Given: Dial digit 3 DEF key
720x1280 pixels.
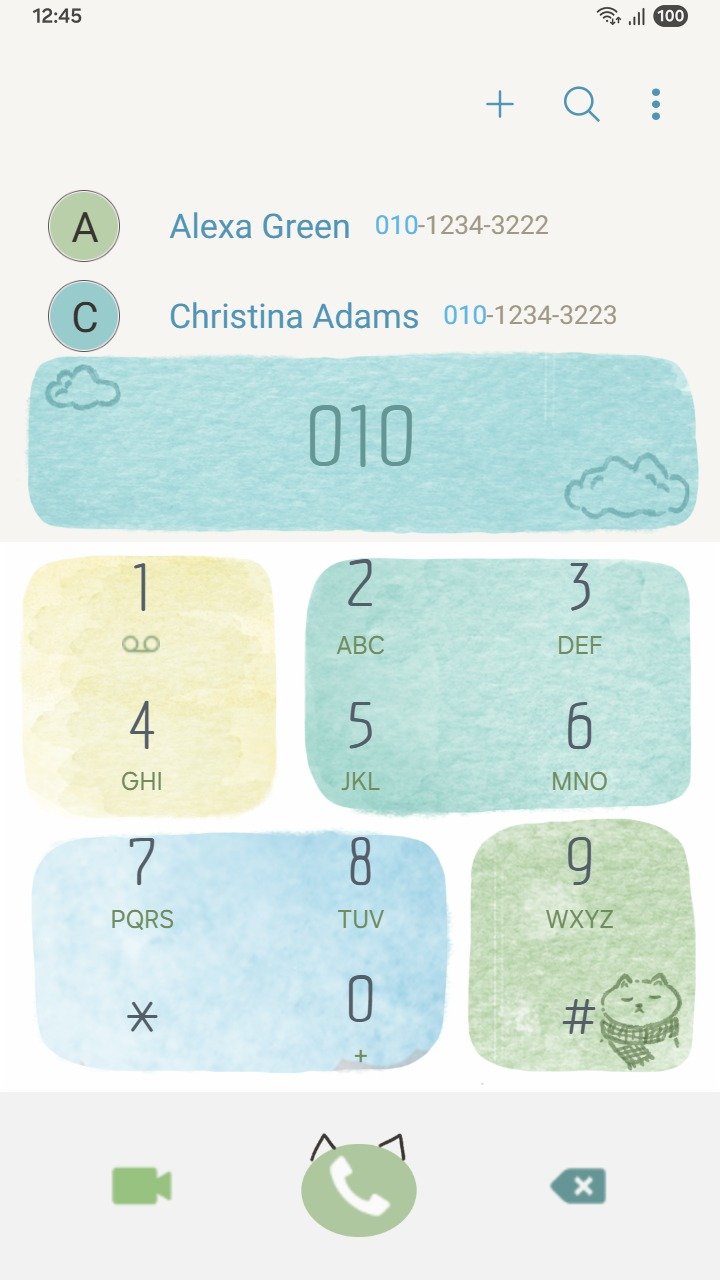Looking at the screenshot, I should (579, 605).
